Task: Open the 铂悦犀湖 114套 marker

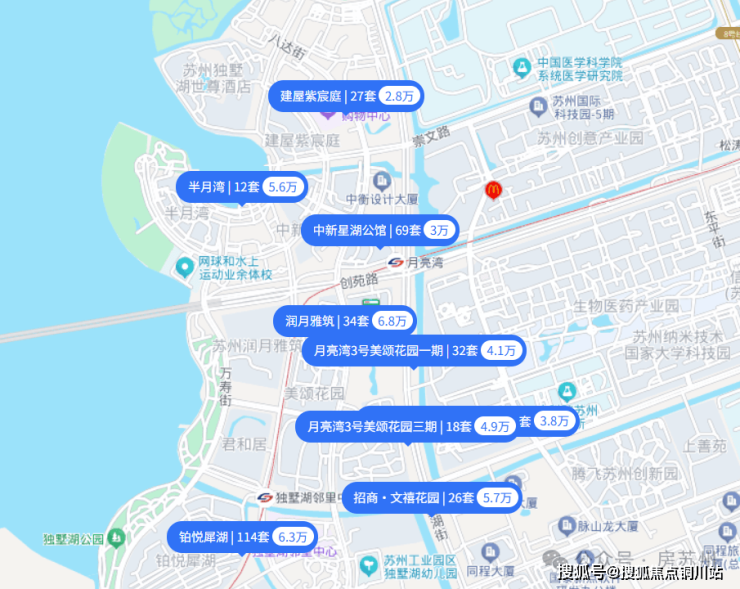Action: point(242,536)
